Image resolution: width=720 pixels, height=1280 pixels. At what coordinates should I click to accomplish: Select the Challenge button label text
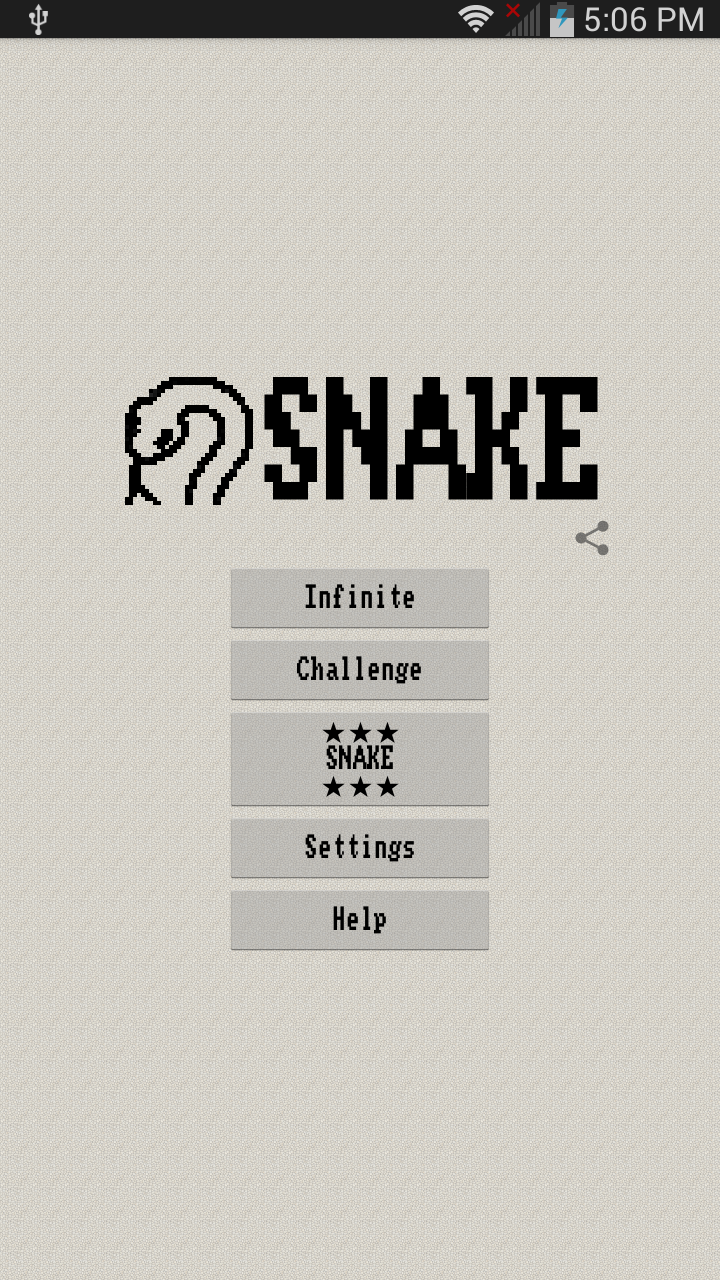[359, 670]
